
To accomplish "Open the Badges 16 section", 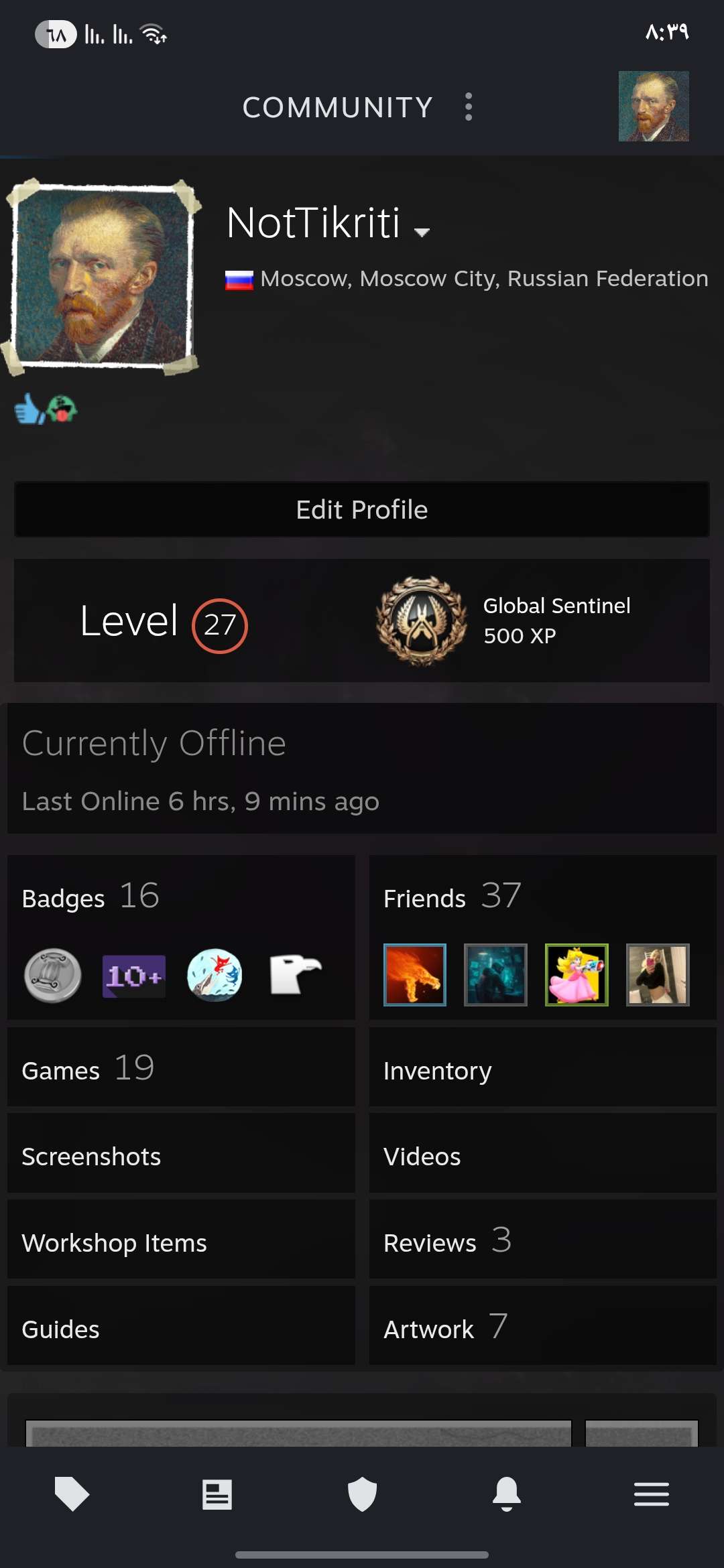I will tap(90, 897).
